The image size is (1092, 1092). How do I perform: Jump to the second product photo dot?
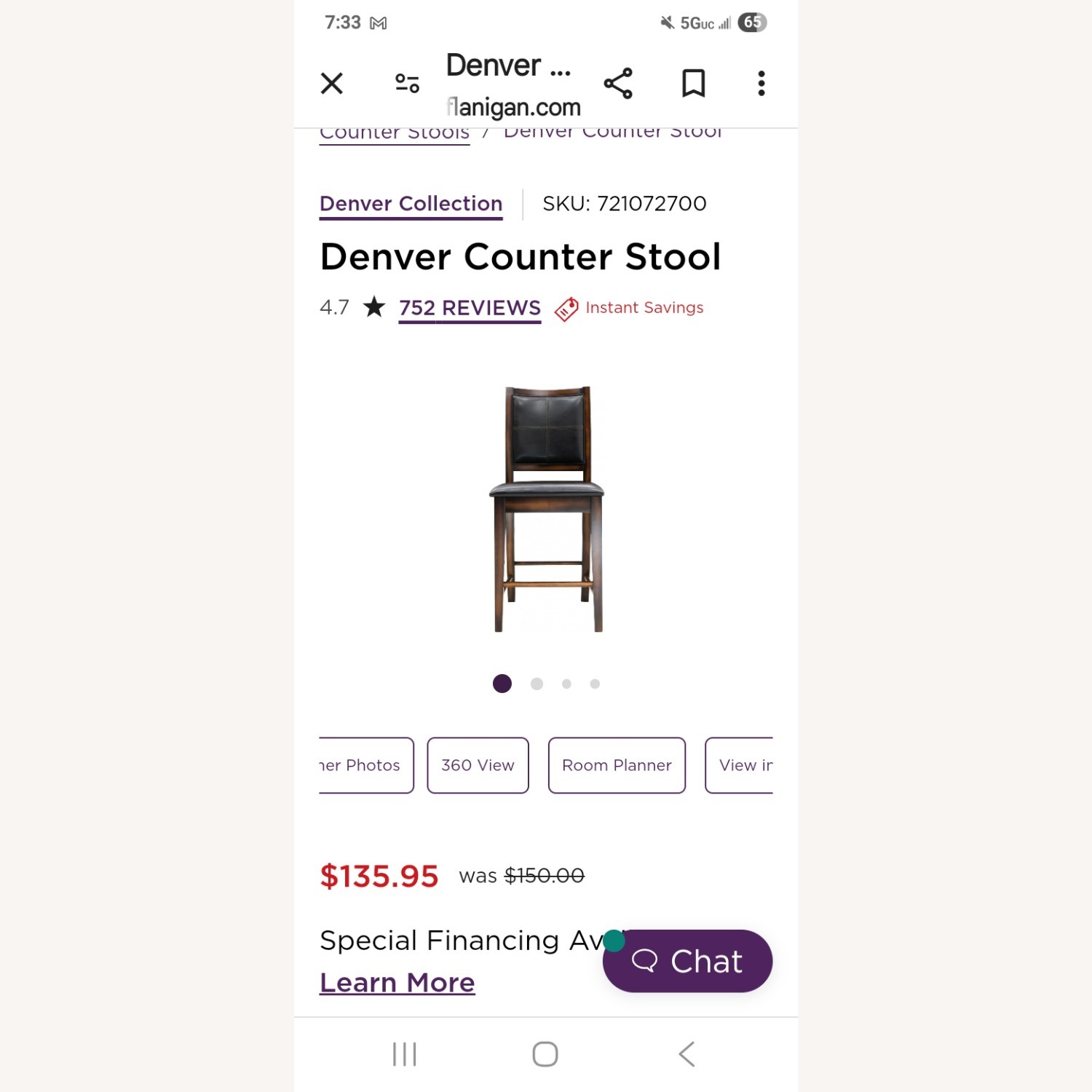[x=537, y=684]
